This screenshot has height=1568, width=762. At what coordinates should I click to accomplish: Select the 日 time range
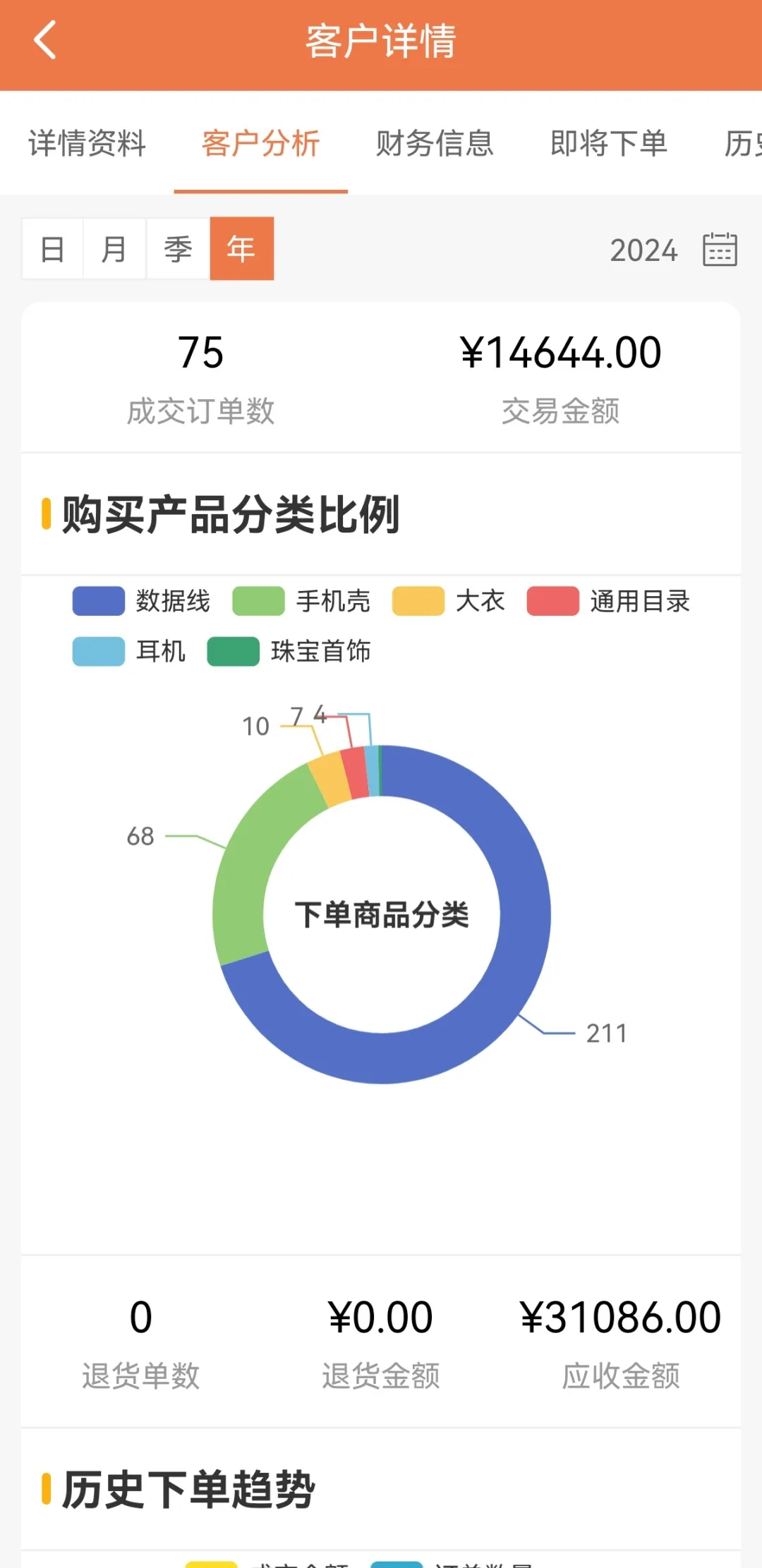(x=53, y=249)
